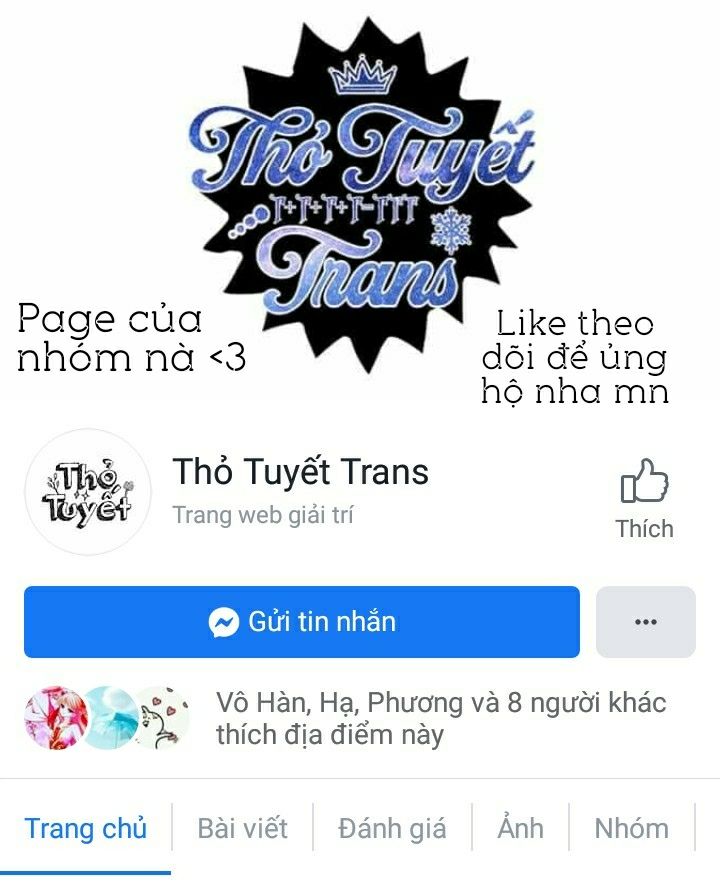This screenshot has height=894, width=720.
Task: Open the Đánh giá tab
Action: point(392,828)
